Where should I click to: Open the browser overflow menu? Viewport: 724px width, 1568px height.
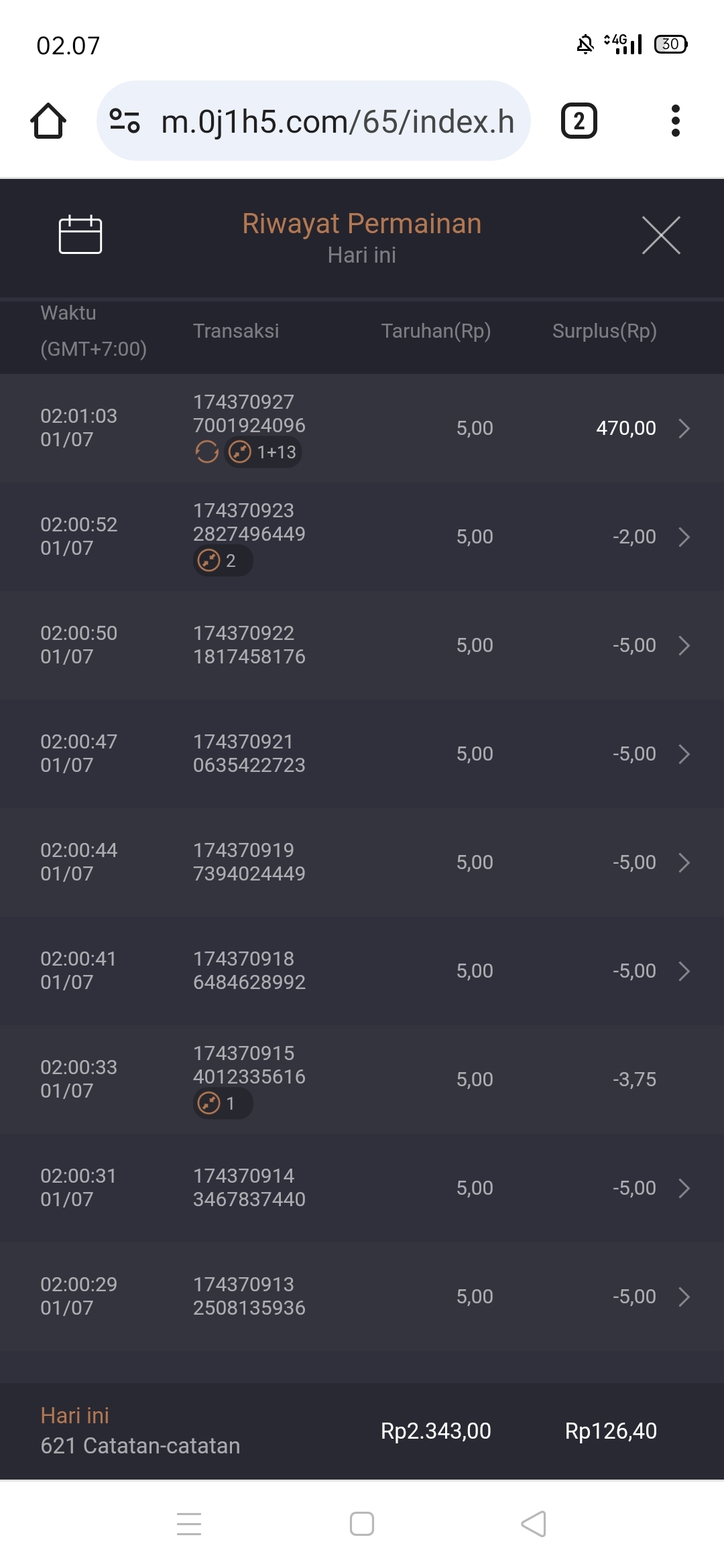[x=675, y=121]
